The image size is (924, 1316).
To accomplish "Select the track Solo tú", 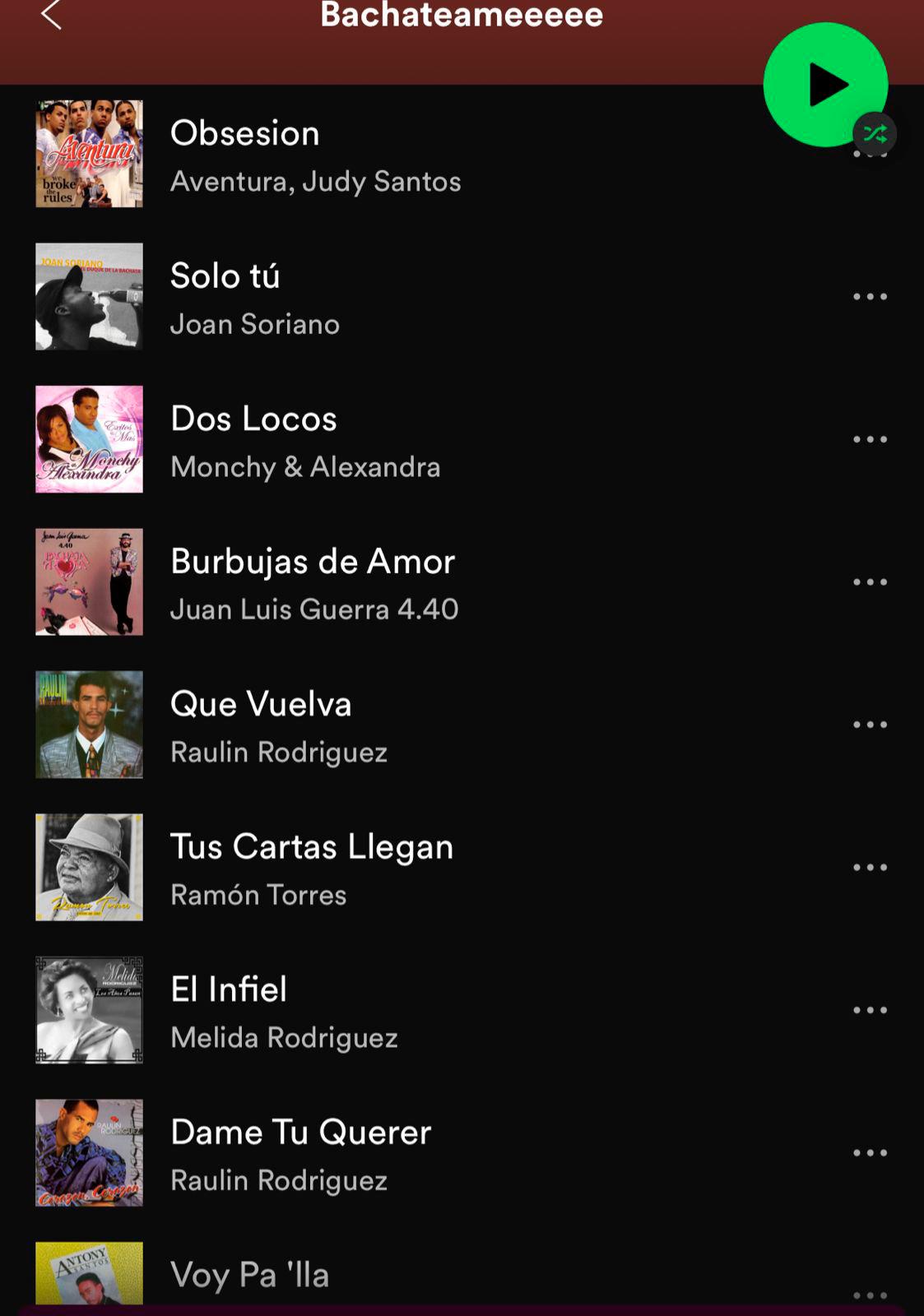I will pyautogui.click(x=329, y=295).
